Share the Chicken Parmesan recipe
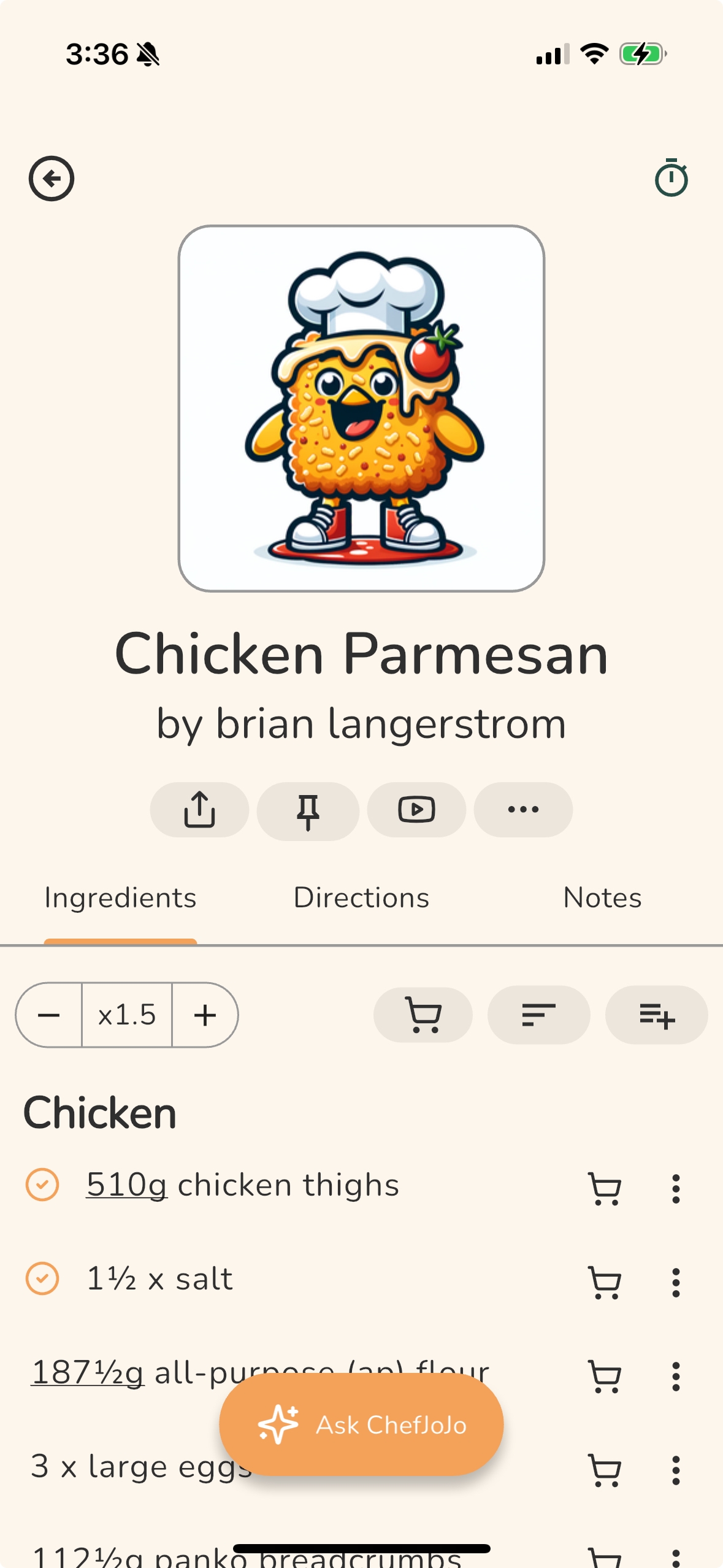The width and height of the screenshot is (723, 1568). pos(199,810)
